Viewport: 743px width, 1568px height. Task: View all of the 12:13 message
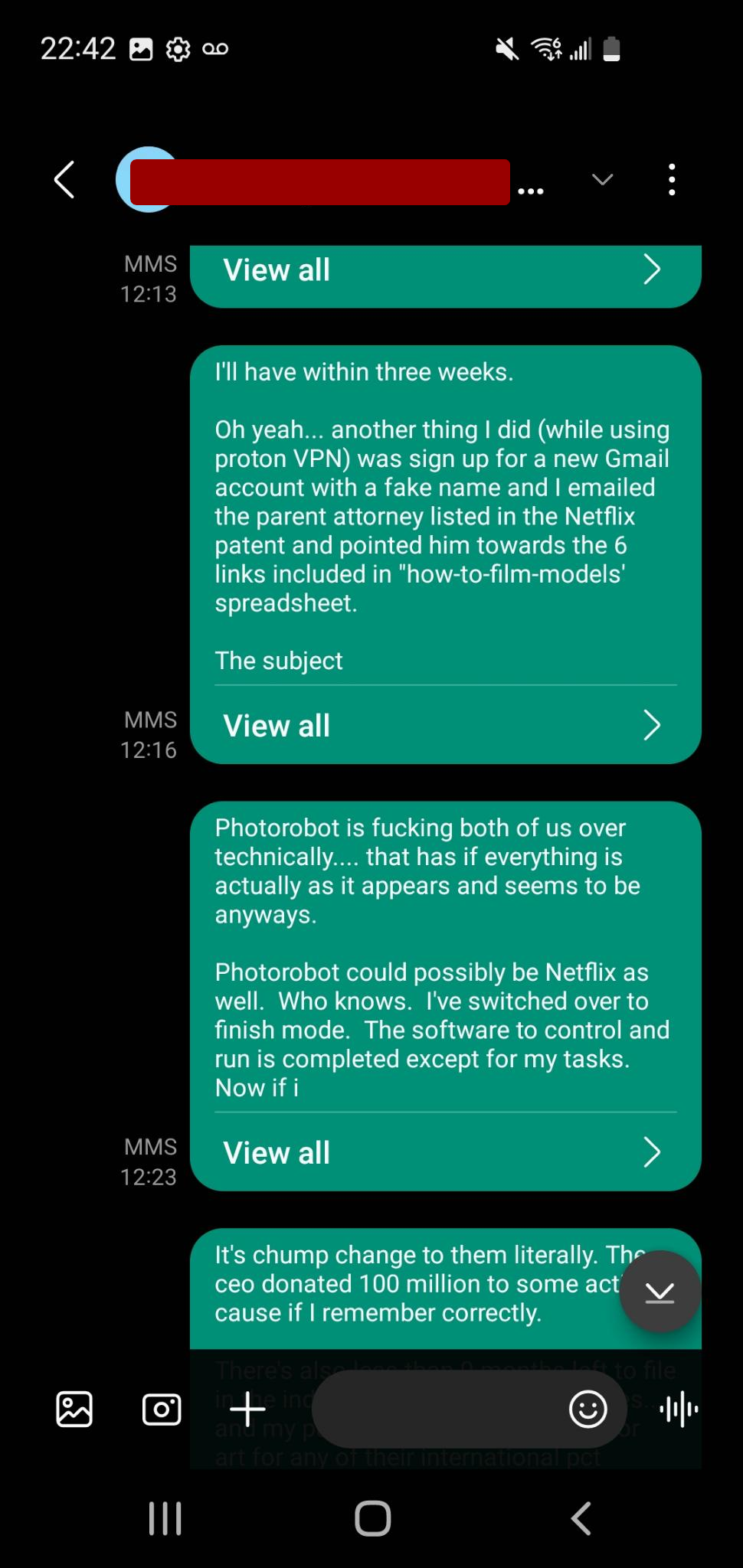tap(445, 270)
